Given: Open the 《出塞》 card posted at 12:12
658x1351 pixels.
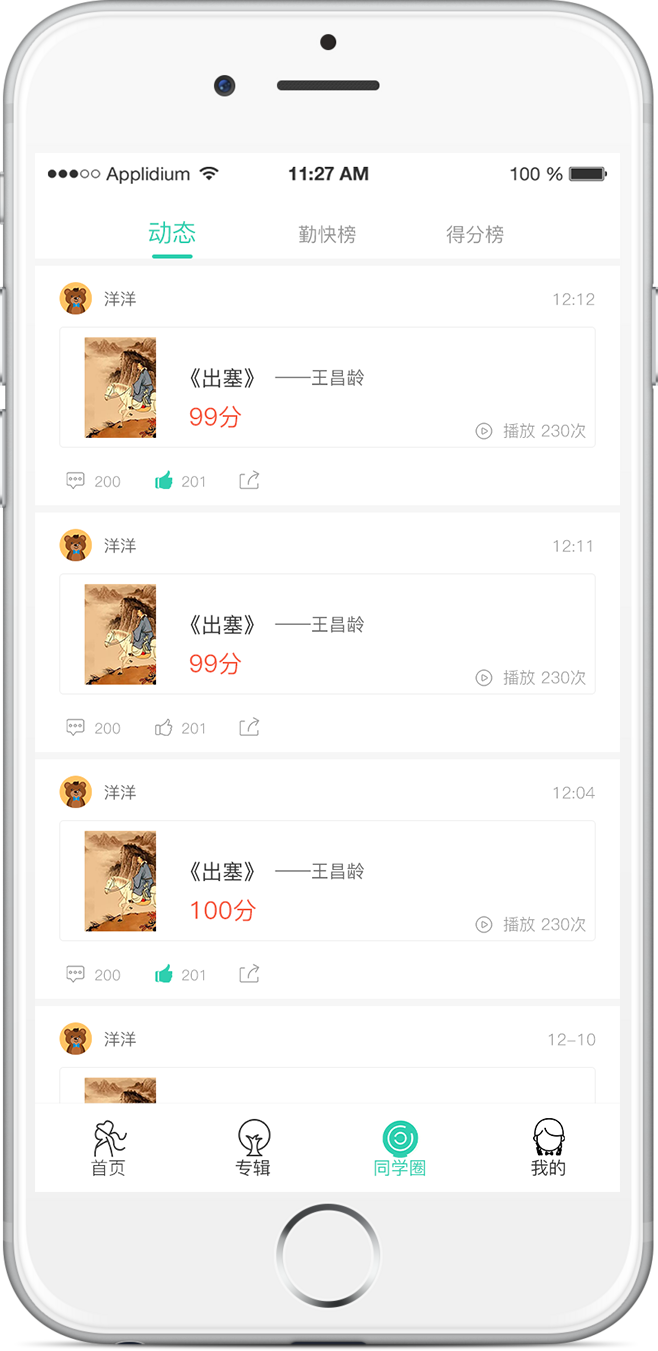Looking at the screenshot, I should tap(327, 387).
